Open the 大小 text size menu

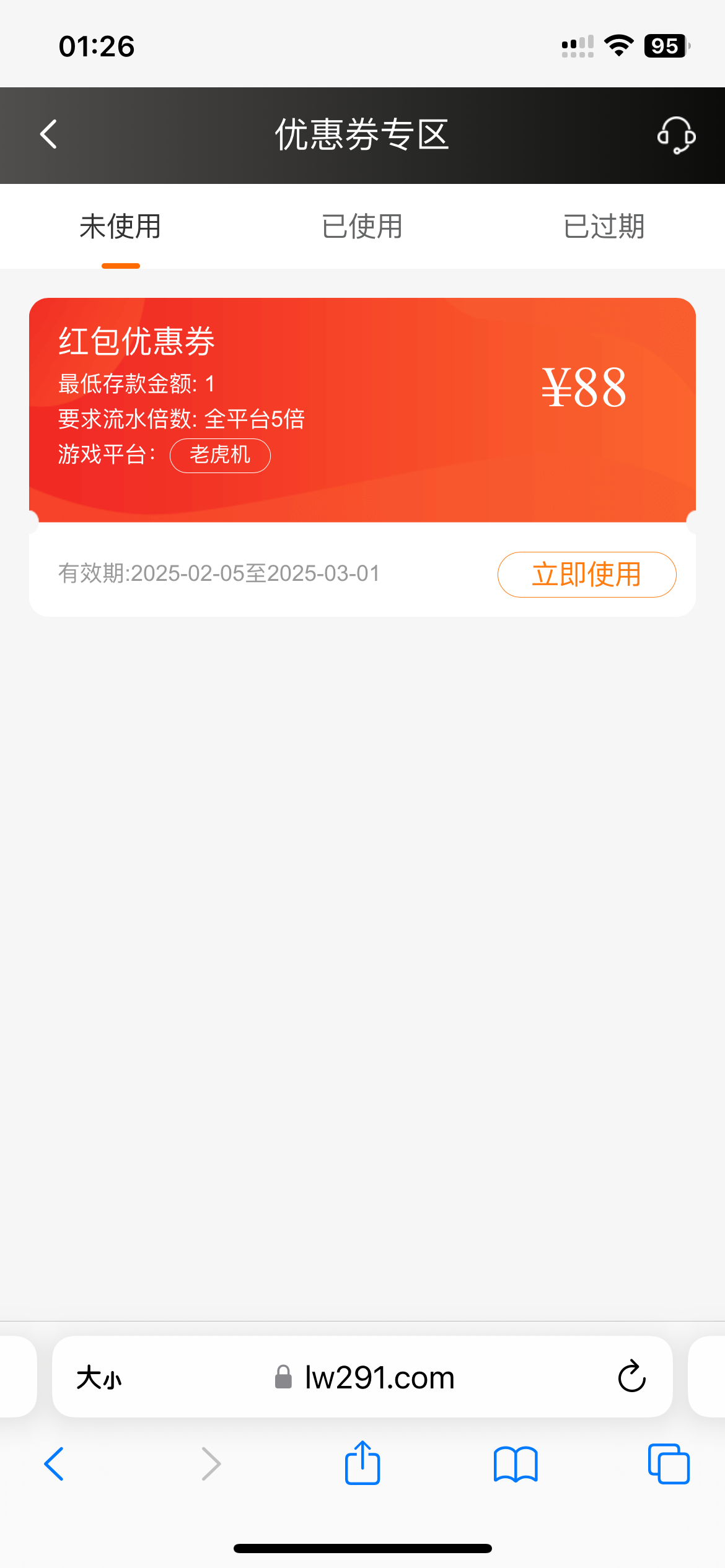click(99, 1378)
